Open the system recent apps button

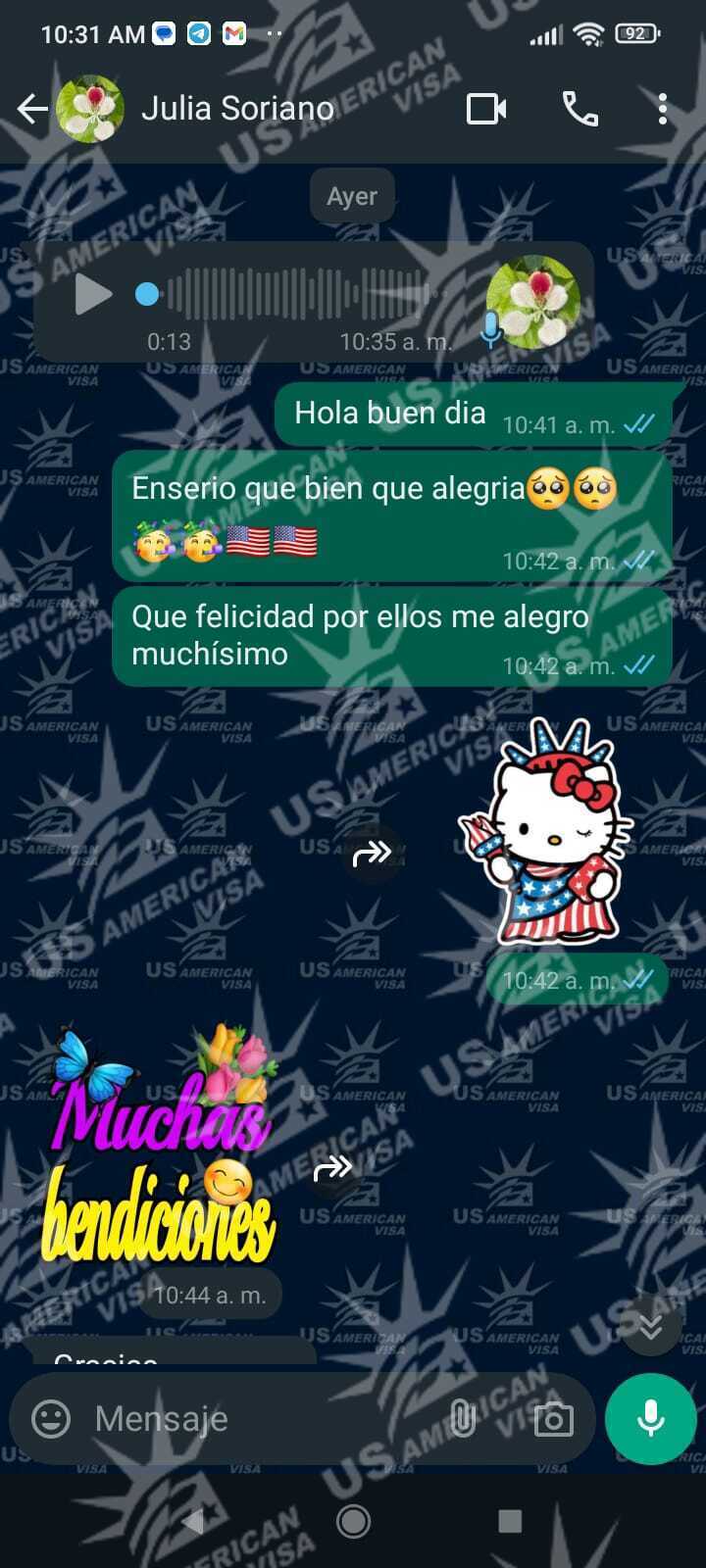509,1521
